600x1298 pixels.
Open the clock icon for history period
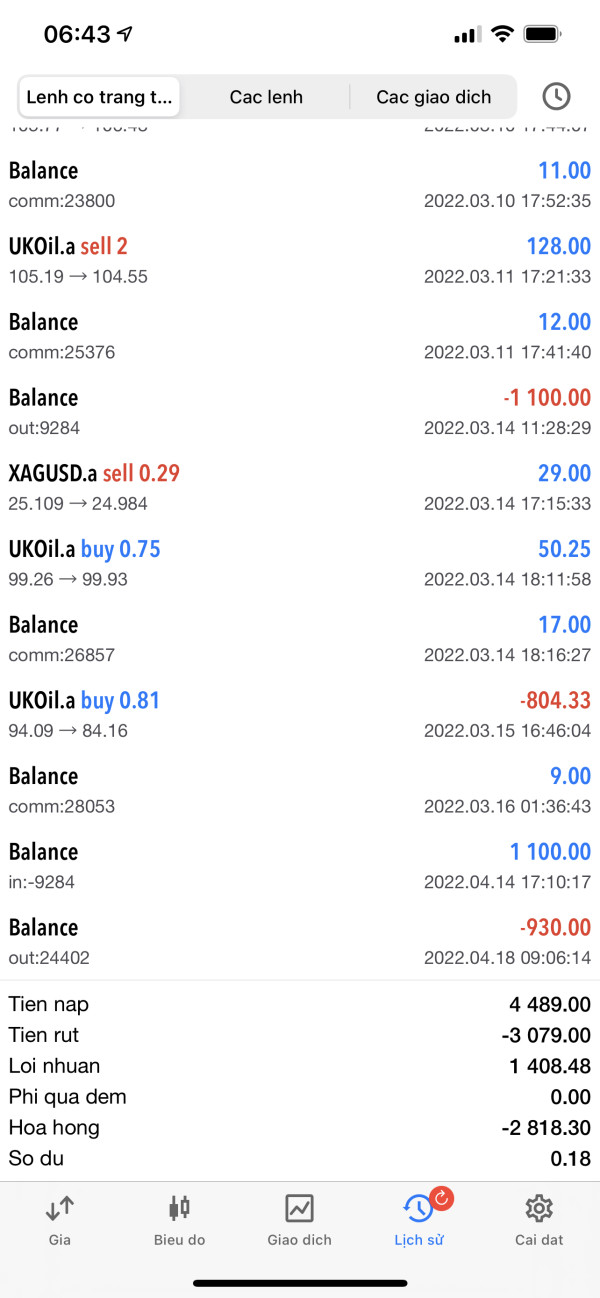[556, 96]
